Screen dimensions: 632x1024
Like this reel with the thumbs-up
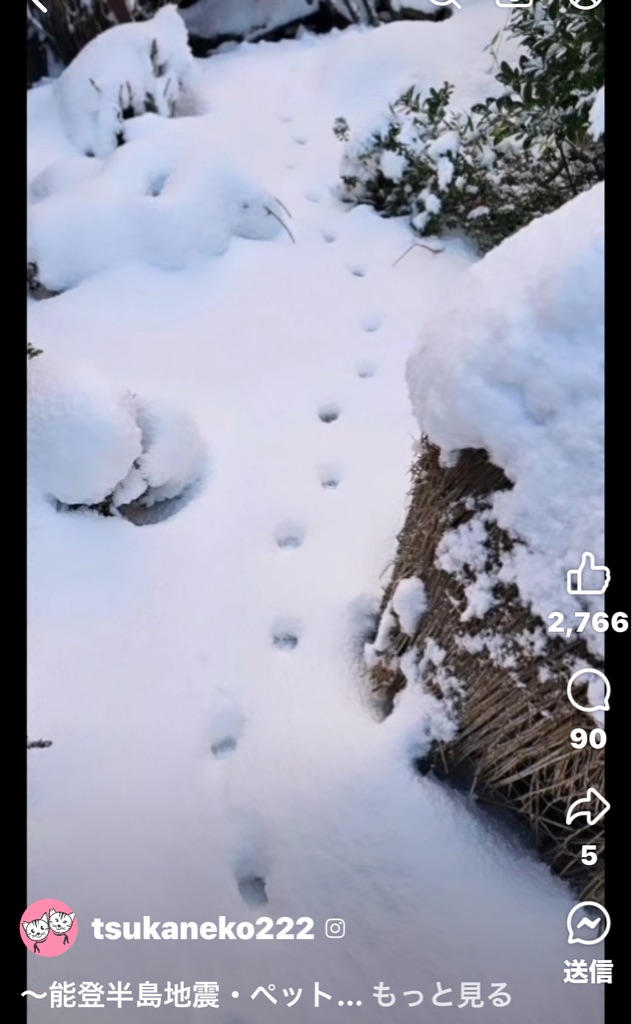point(588,574)
